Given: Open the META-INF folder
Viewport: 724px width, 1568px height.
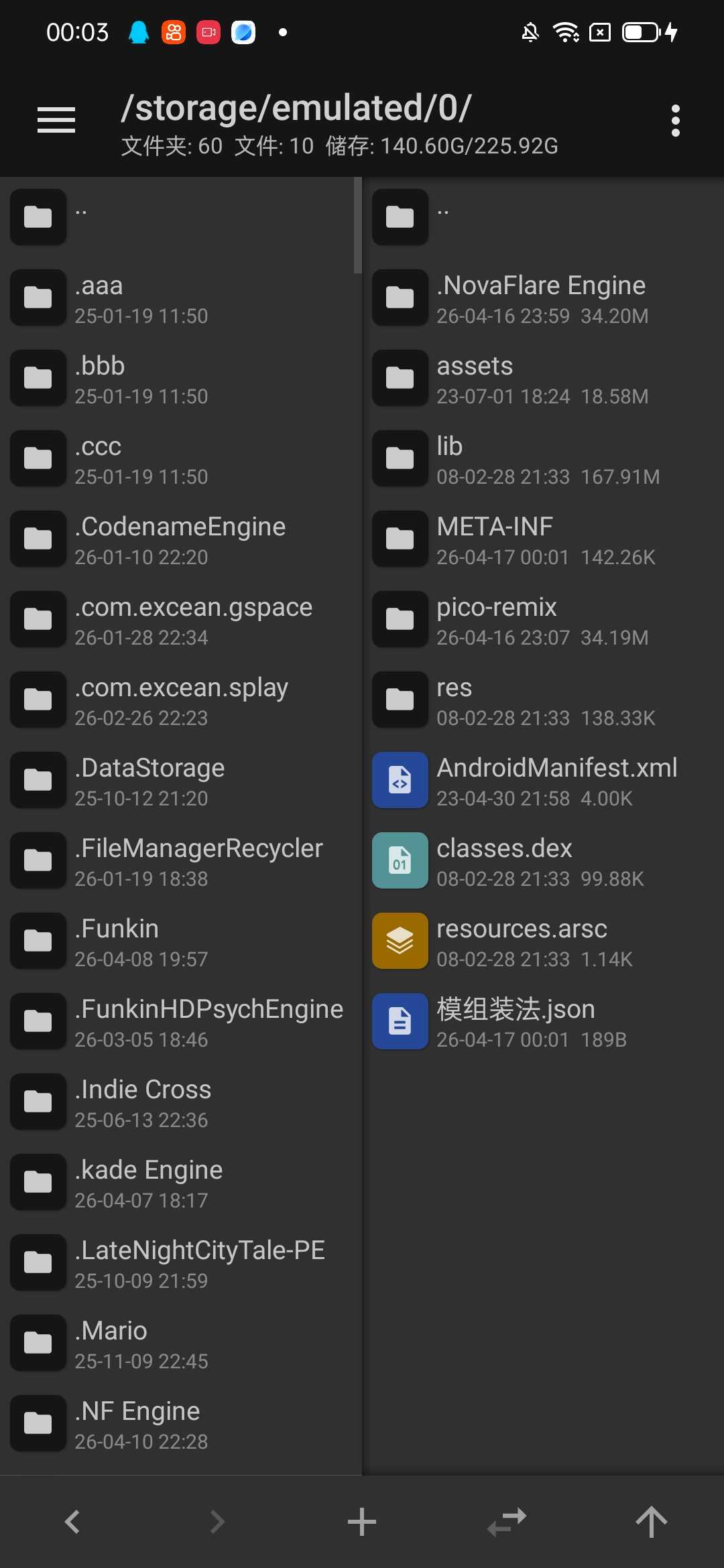Looking at the screenshot, I should click(x=543, y=539).
